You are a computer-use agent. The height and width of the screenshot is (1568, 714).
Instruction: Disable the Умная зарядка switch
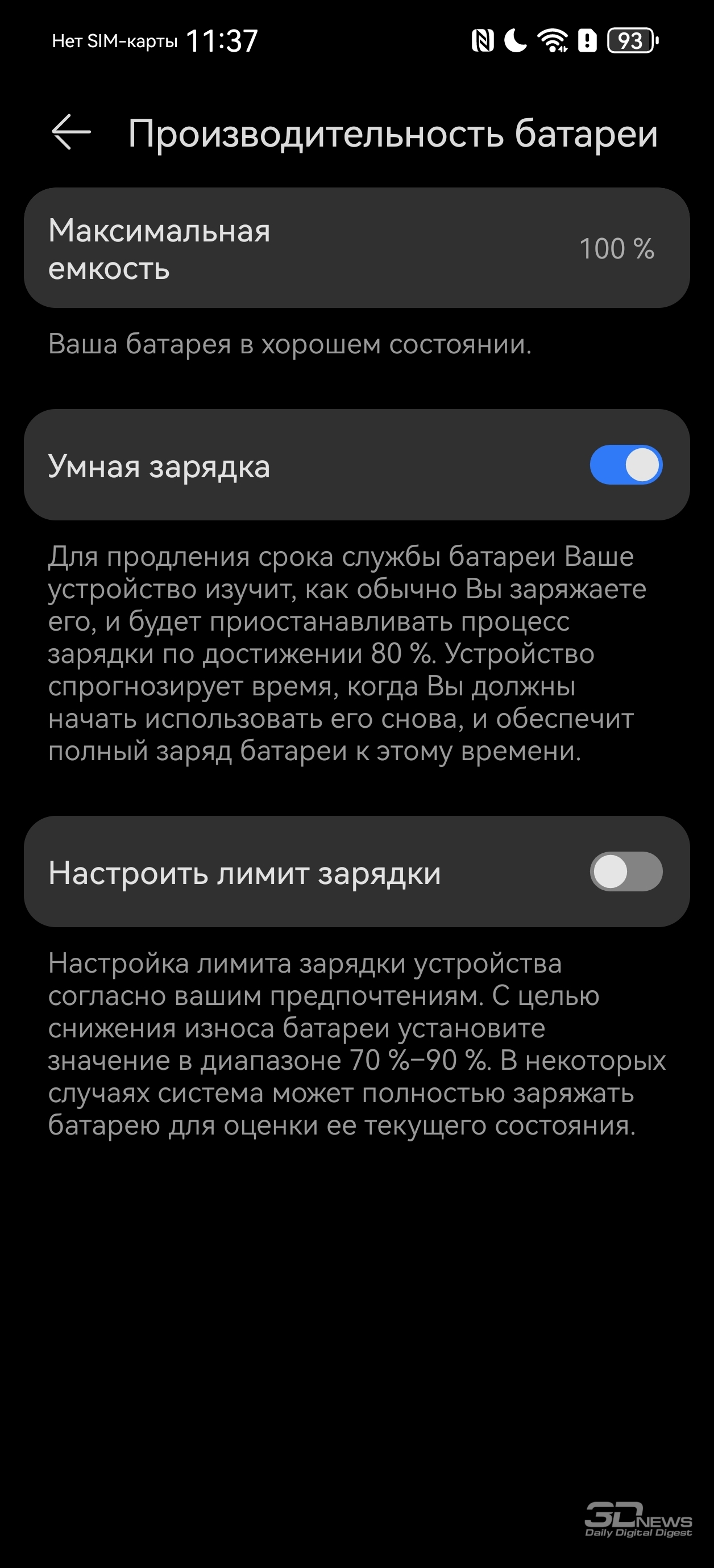pyautogui.click(x=626, y=465)
